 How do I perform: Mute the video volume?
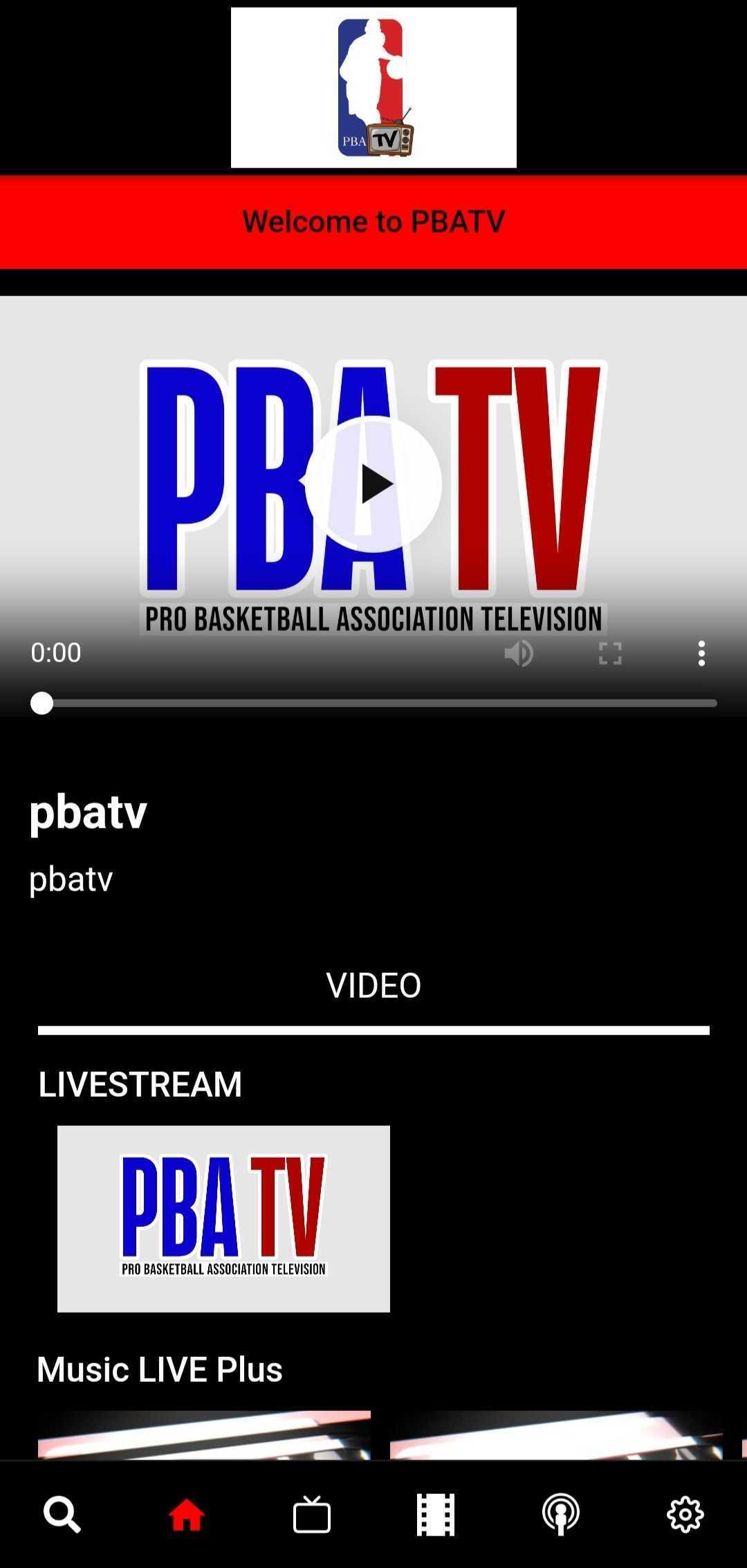click(519, 653)
